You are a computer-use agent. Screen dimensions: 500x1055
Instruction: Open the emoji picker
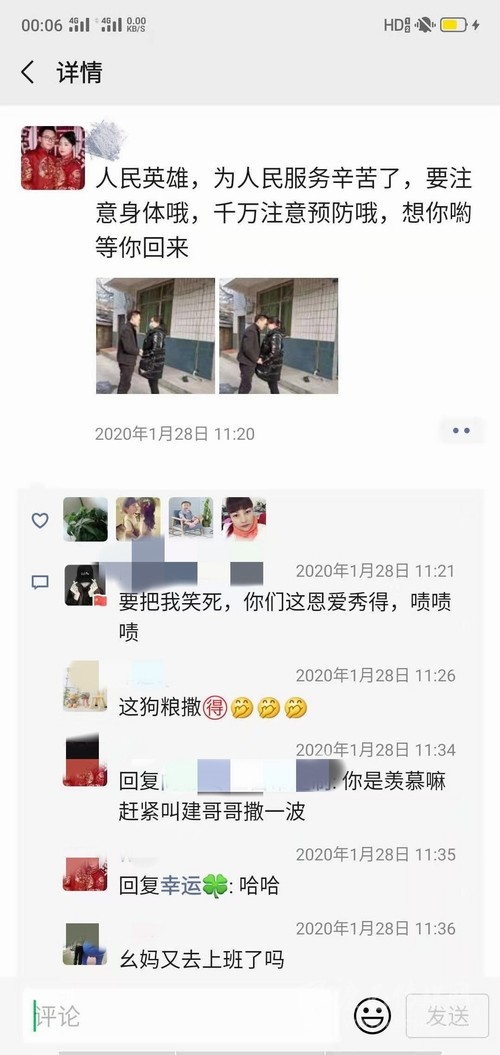372,1016
